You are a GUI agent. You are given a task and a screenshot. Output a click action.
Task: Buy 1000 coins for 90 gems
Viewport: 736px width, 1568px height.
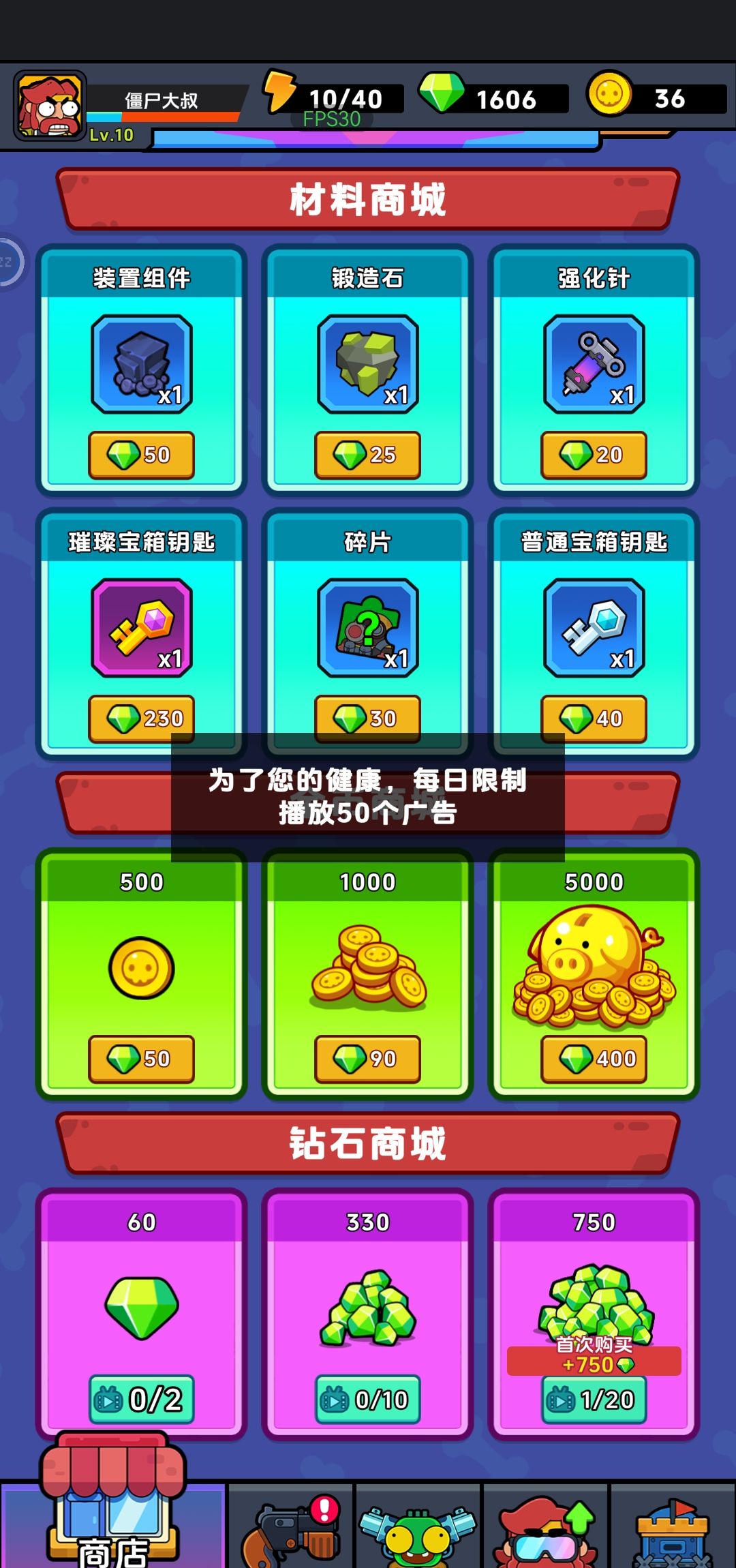click(367, 1058)
